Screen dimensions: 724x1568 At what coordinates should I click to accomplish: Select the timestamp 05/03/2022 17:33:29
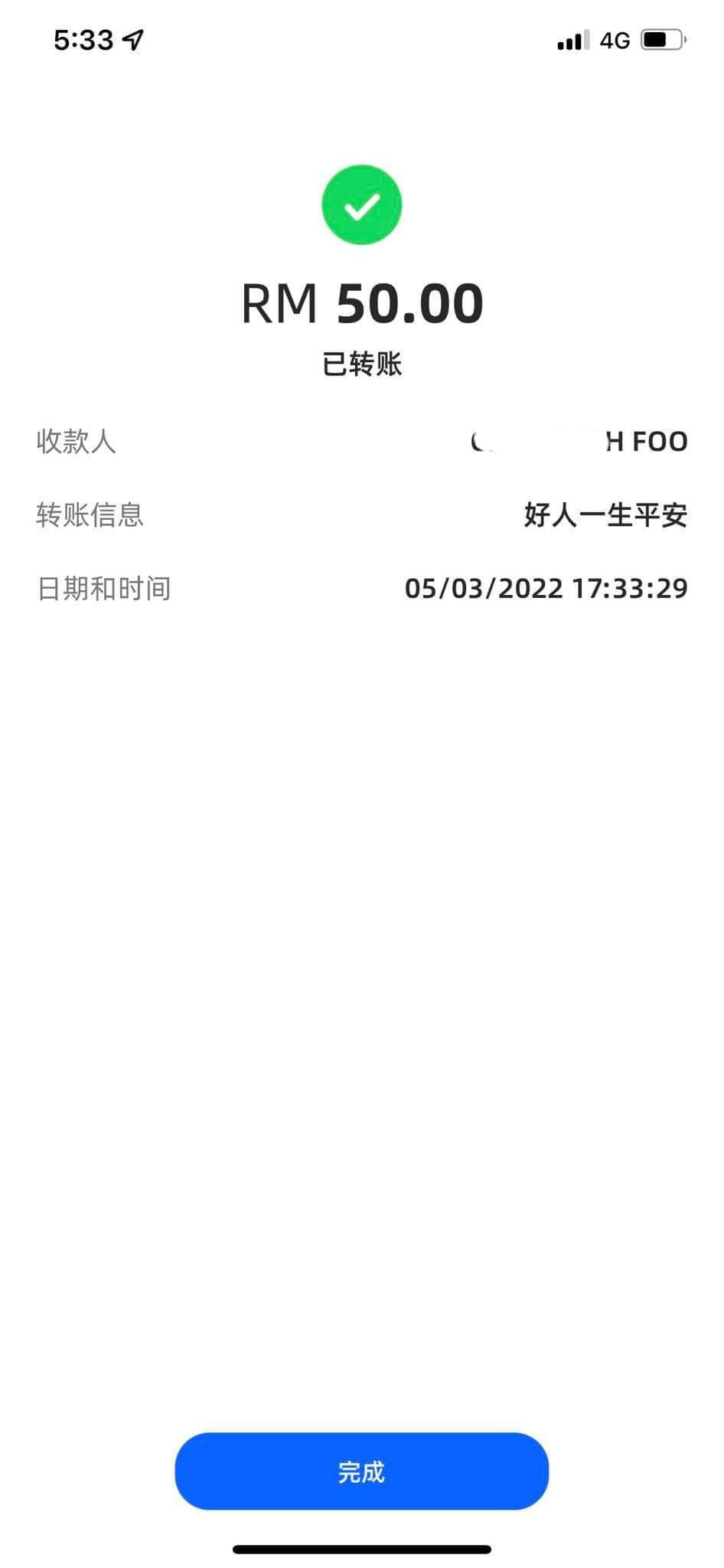coord(546,590)
